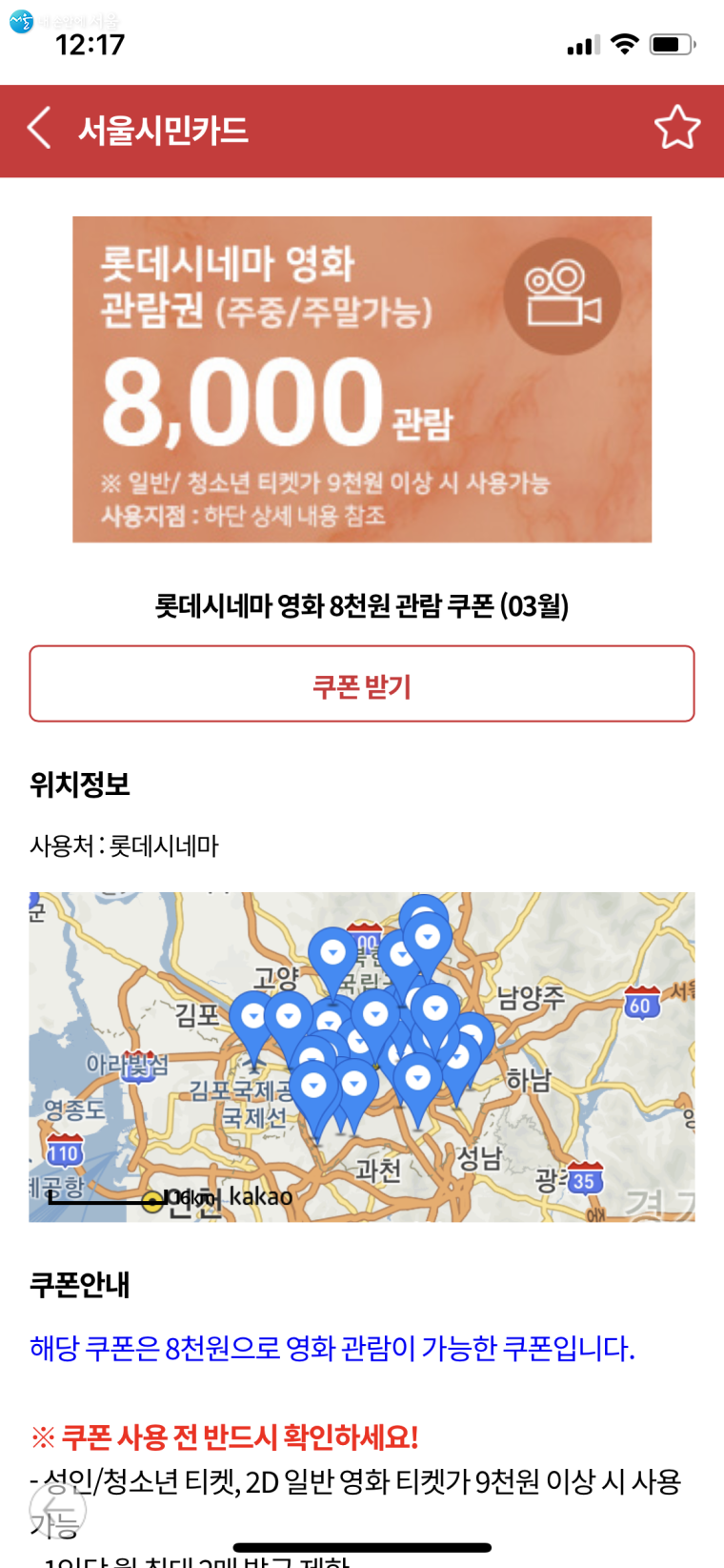Favorite this coupon with the star icon
Viewport: 724px width, 1568px height.
(677, 128)
